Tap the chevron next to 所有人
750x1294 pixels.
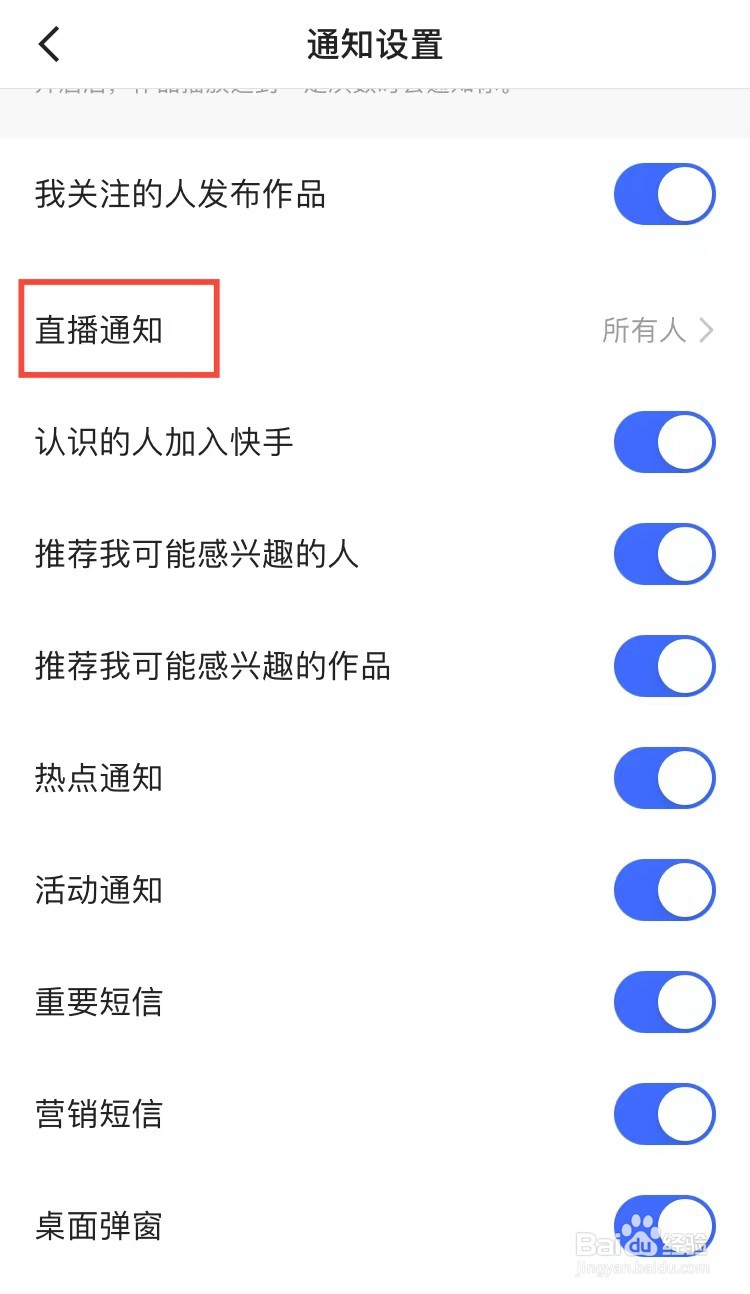[706, 330]
